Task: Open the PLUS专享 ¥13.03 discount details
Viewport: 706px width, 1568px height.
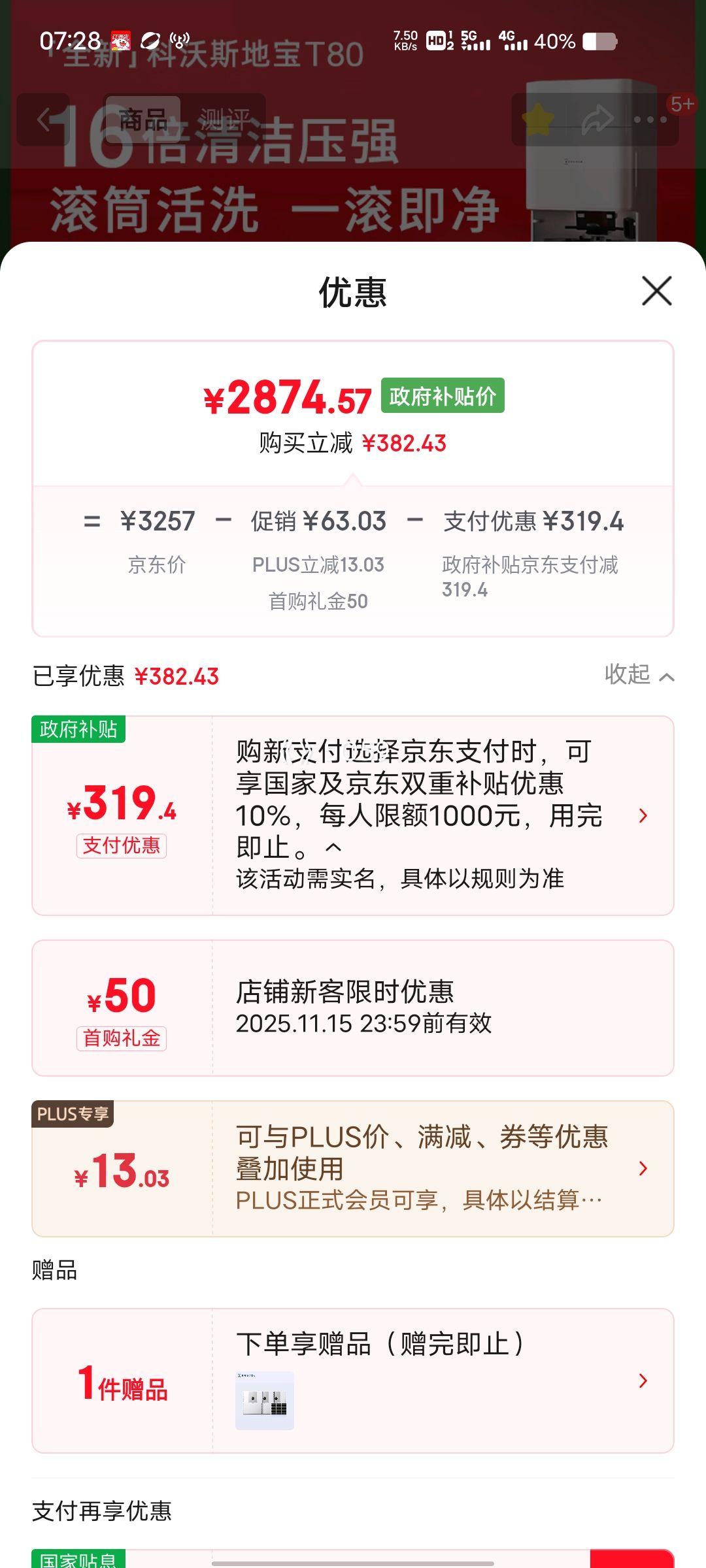Action: tap(643, 1168)
